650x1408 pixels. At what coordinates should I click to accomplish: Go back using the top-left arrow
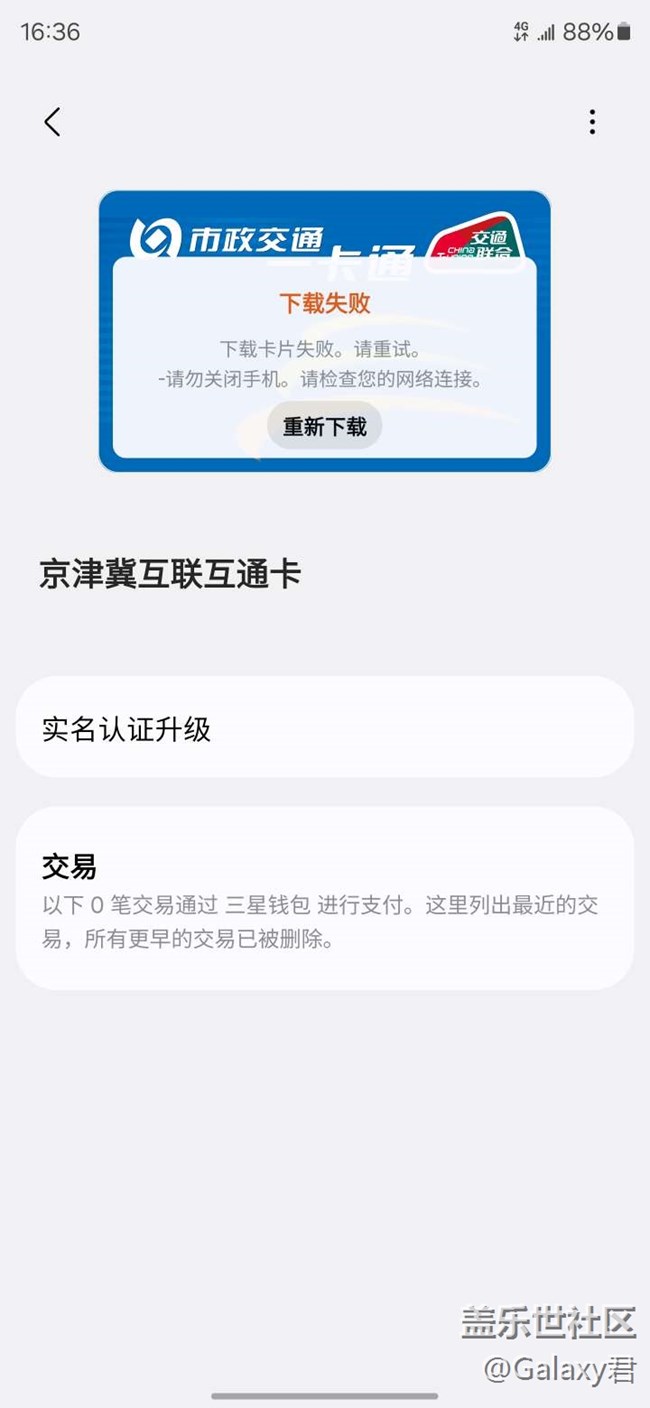[52, 122]
